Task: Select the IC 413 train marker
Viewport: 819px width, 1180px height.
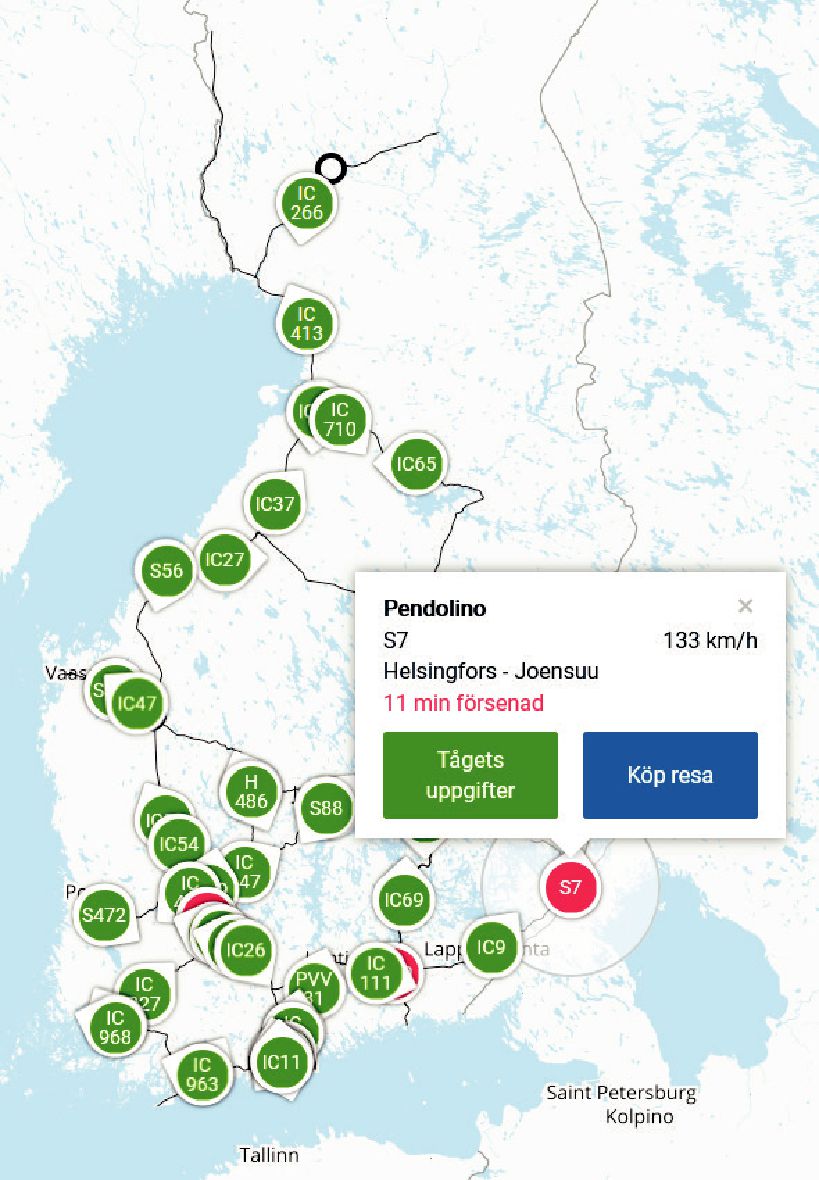Action: point(306,323)
